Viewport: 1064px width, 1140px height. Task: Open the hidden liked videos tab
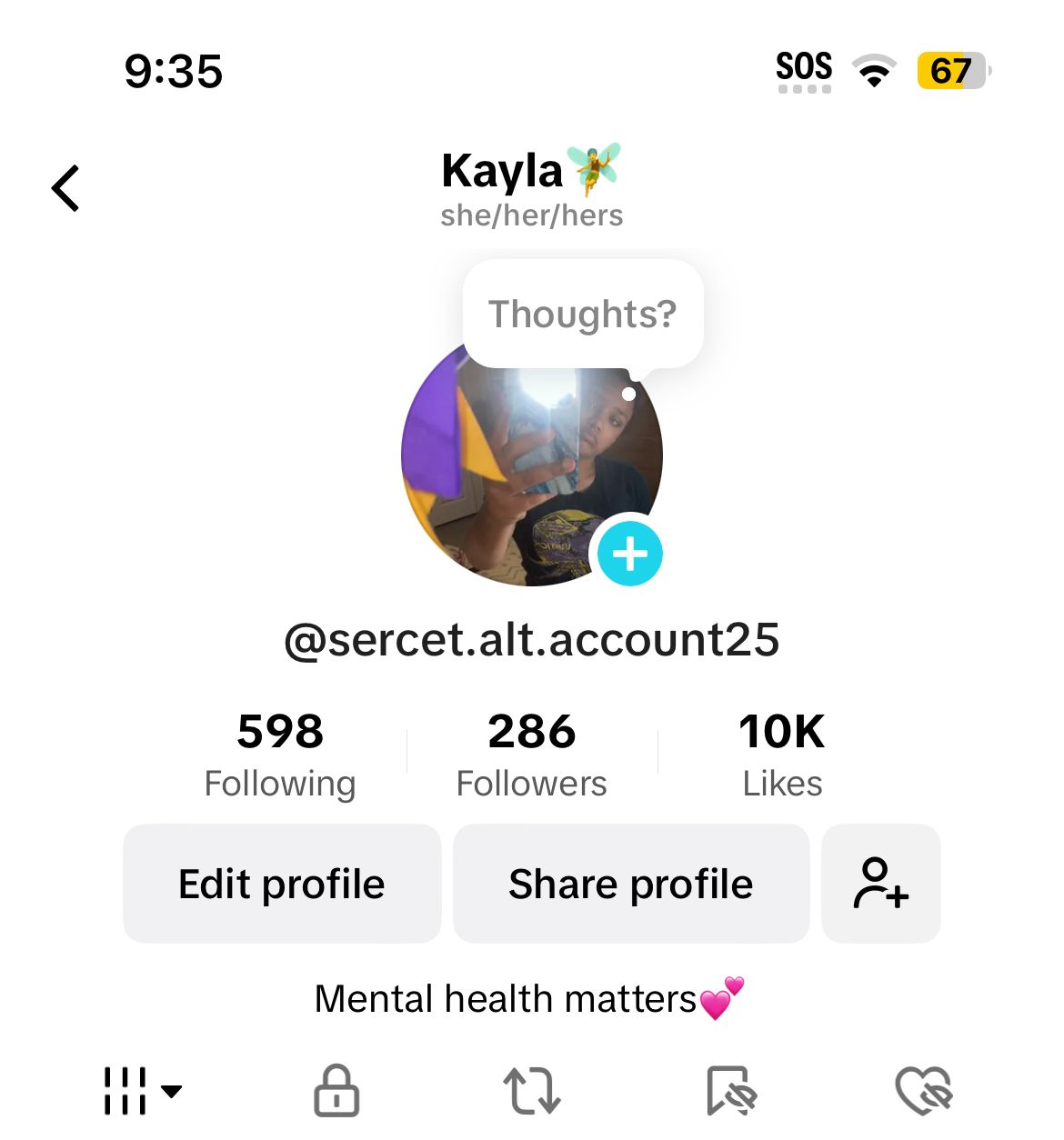(x=924, y=1090)
